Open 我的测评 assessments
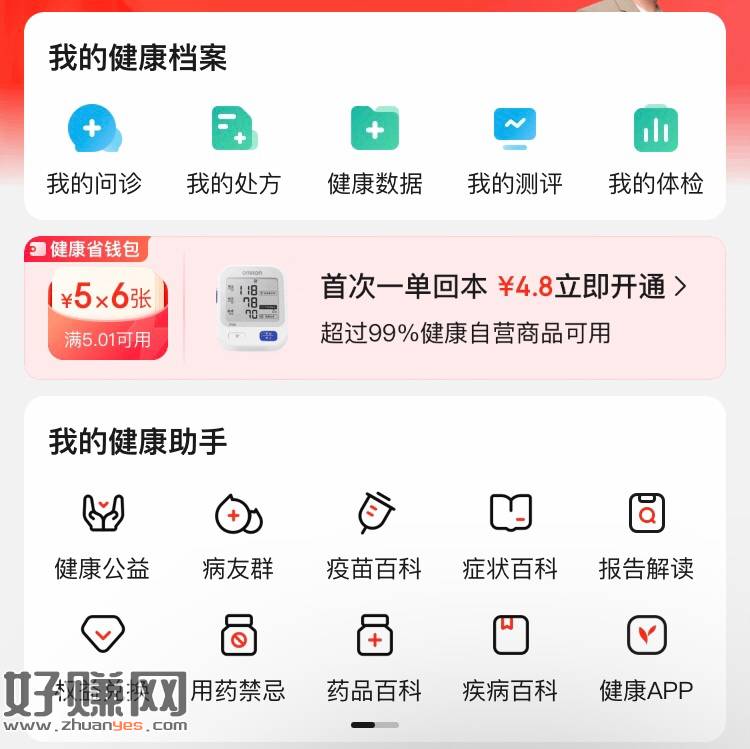The width and height of the screenshot is (750, 749). 515,149
